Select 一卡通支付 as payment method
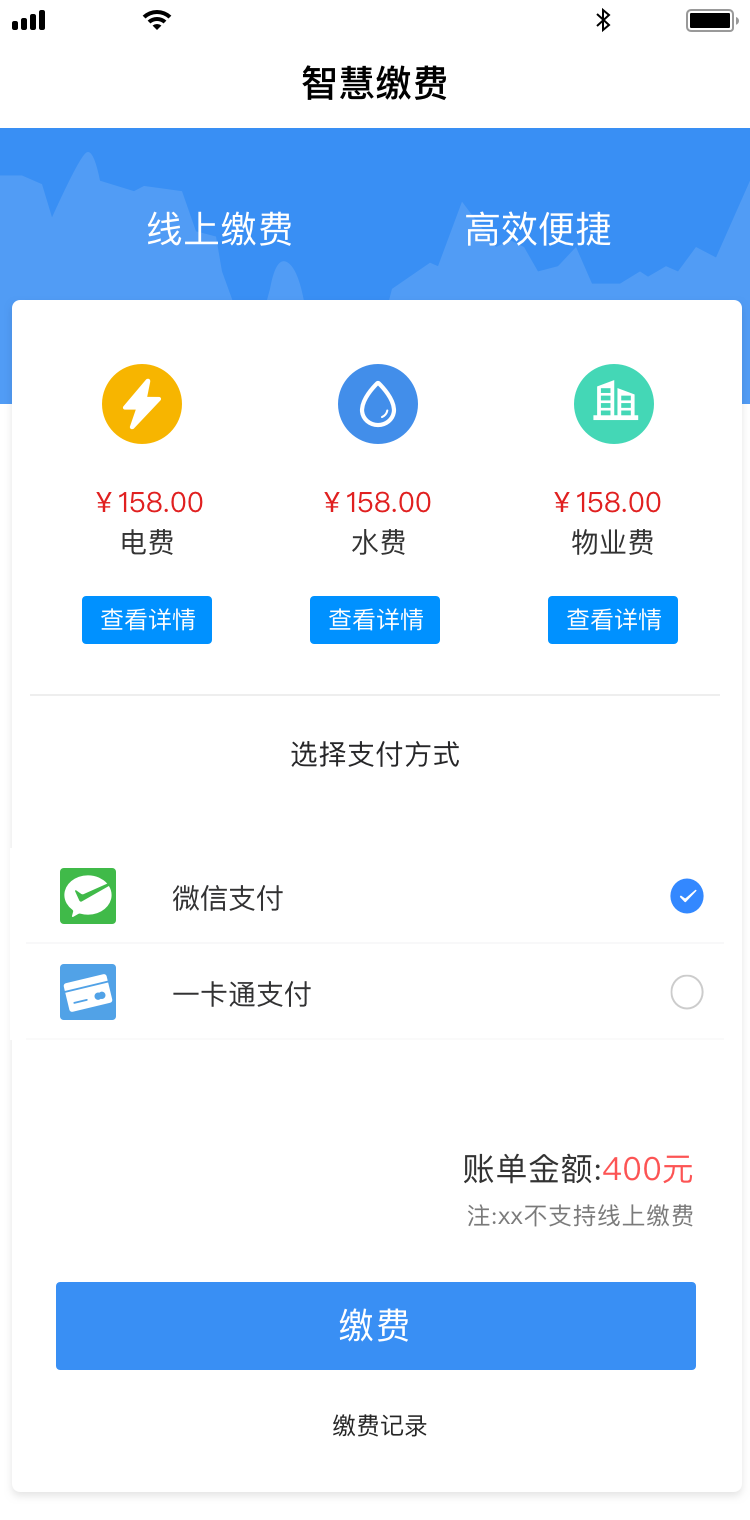750x1520 pixels. tap(375, 992)
